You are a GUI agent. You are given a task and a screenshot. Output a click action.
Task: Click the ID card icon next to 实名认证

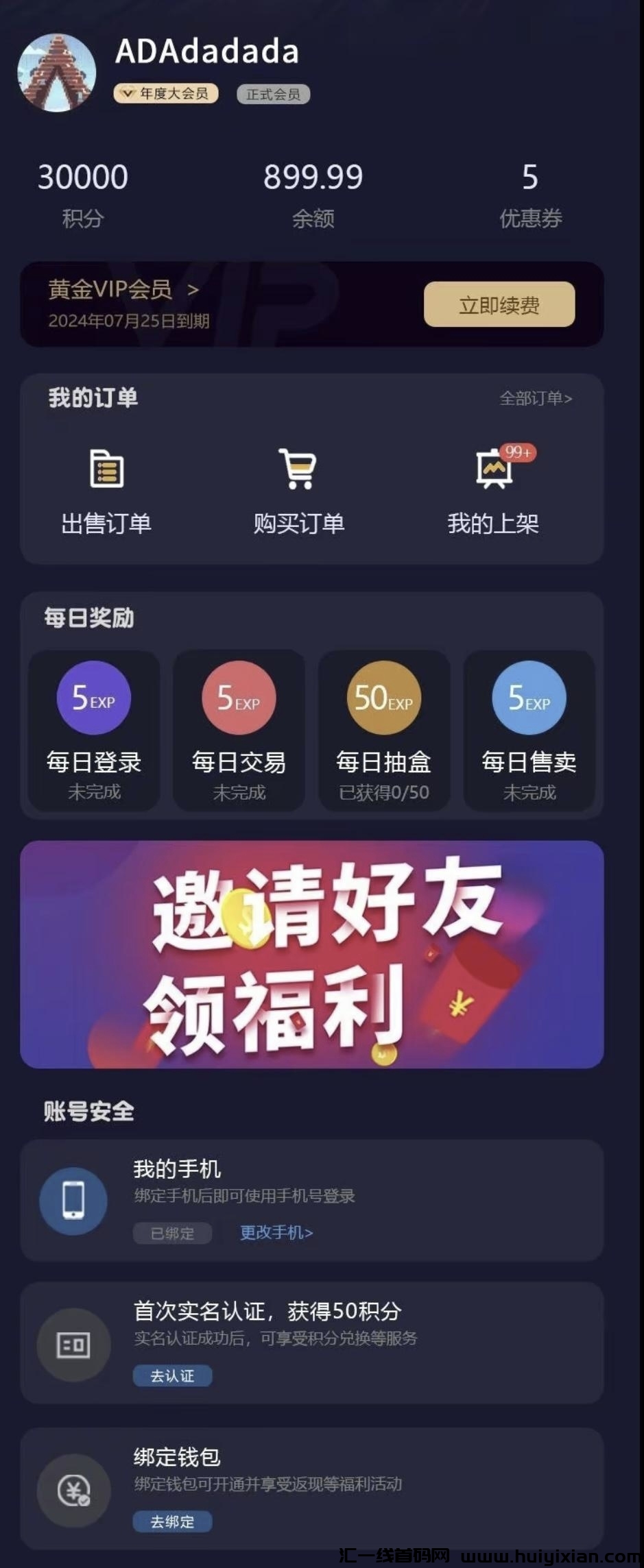[73, 1345]
